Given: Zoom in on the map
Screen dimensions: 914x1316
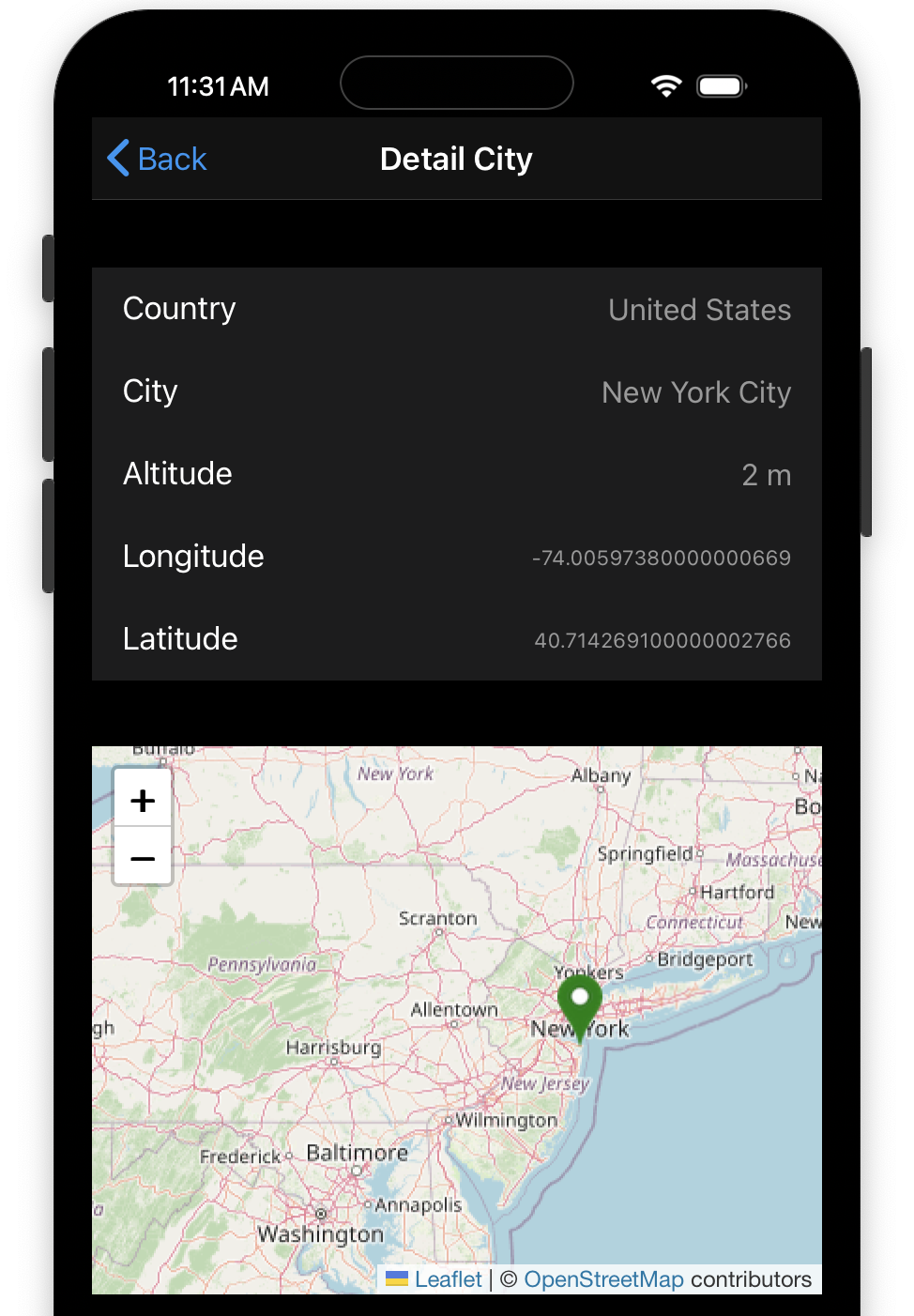Looking at the screenshot, I should 143,801.
